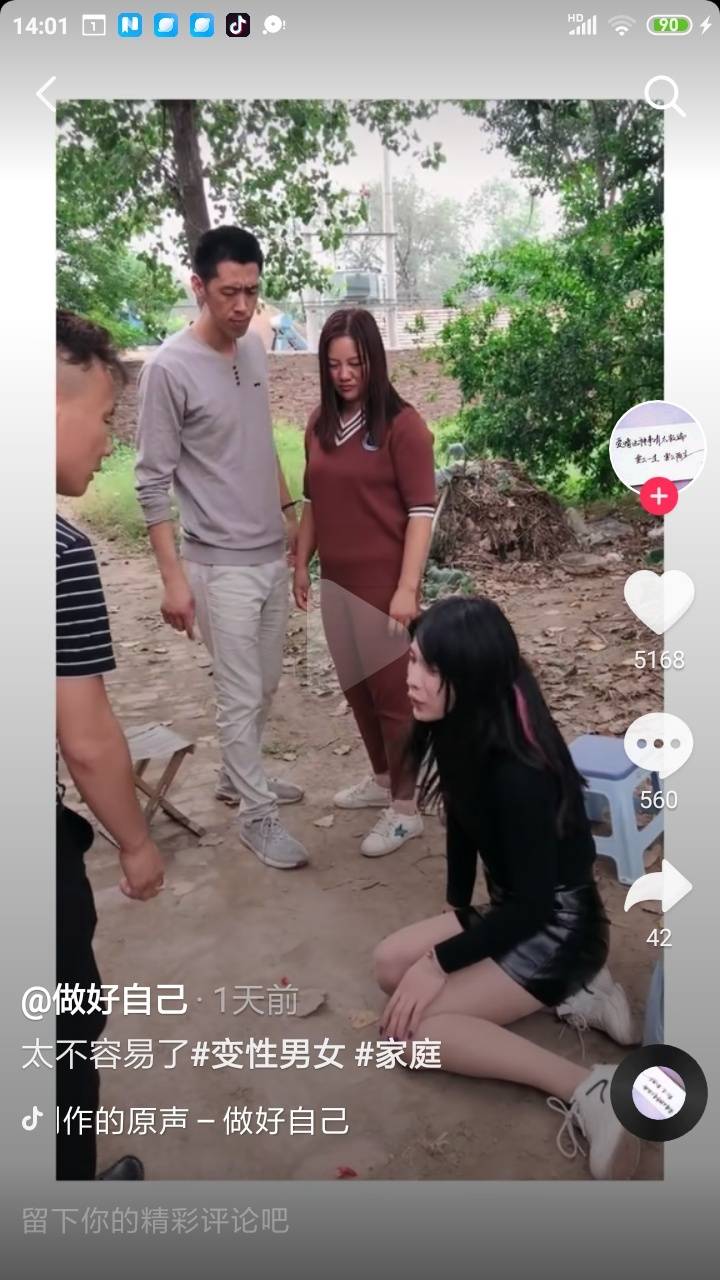Screen dimensions: 720x1280
Task: Open the original sound track 做好自己
Action: tap(200, 1120)
